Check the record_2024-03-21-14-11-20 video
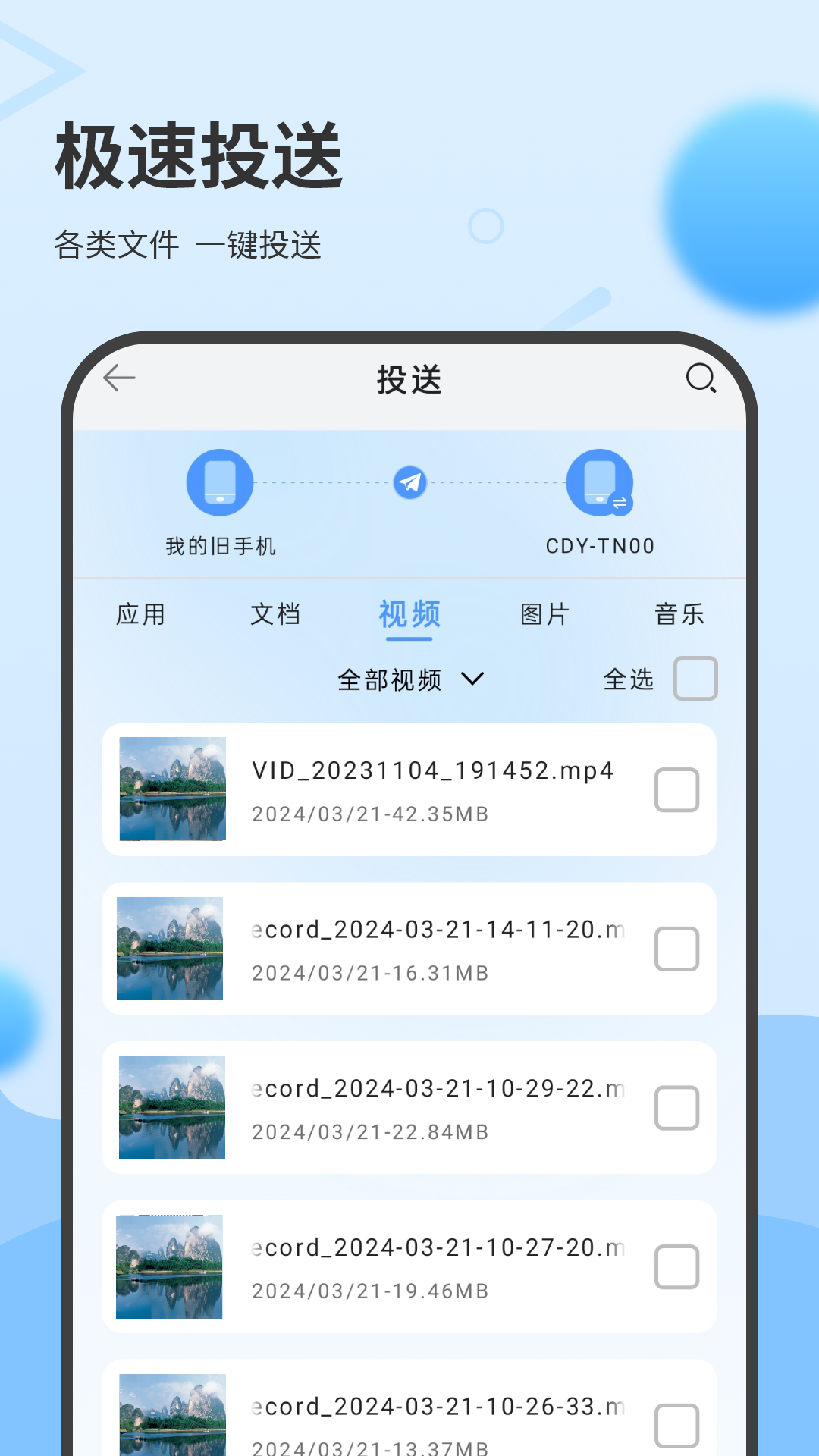Screen dimensions: 819x1456 (677, 947)
